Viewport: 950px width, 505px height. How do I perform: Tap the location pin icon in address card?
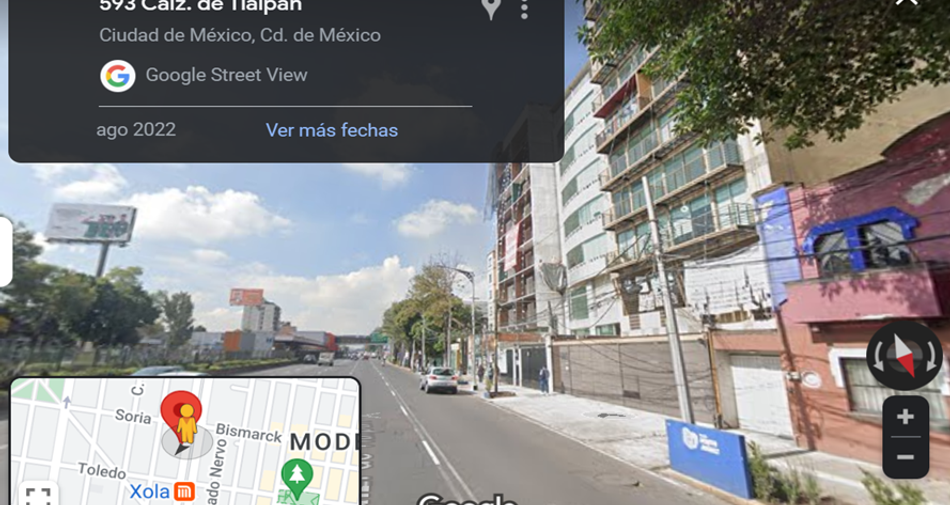click(491, 8)
